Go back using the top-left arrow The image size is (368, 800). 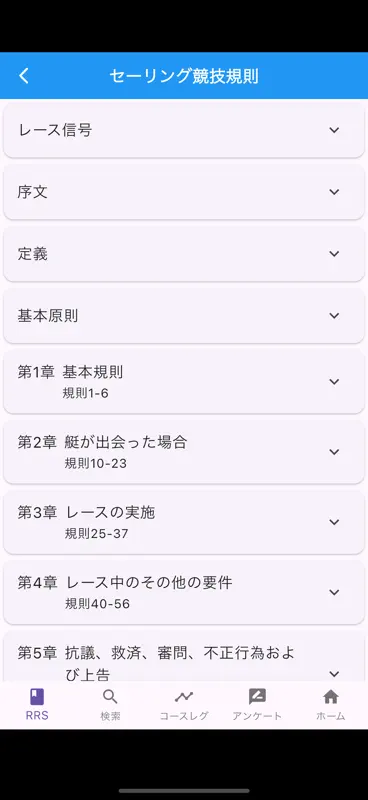pyautogui.click(x=23, y=76)
